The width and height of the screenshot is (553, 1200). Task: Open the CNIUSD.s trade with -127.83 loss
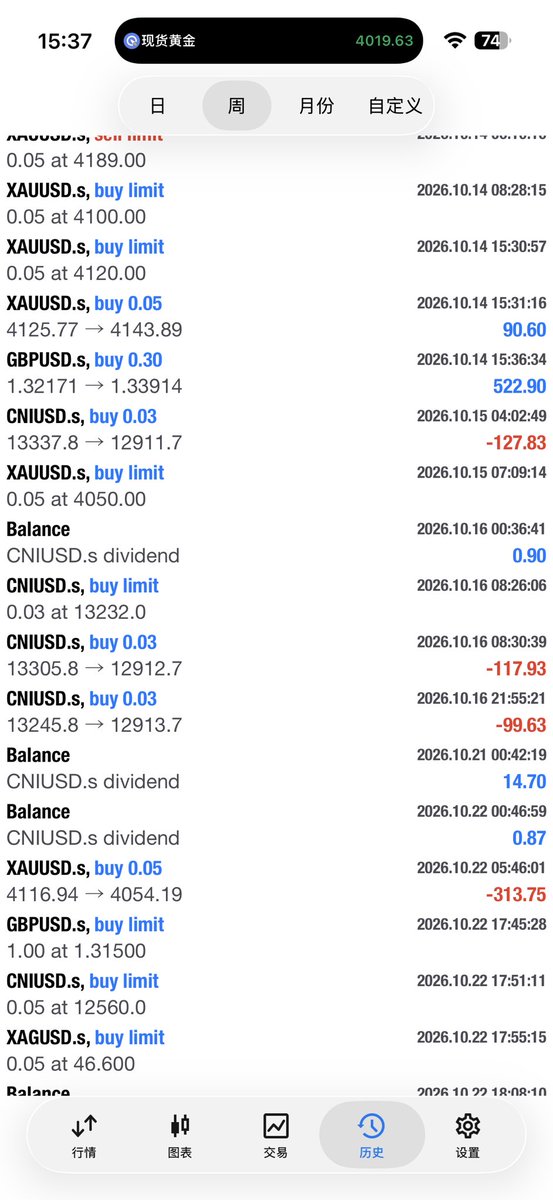click(x=276, y=429)
